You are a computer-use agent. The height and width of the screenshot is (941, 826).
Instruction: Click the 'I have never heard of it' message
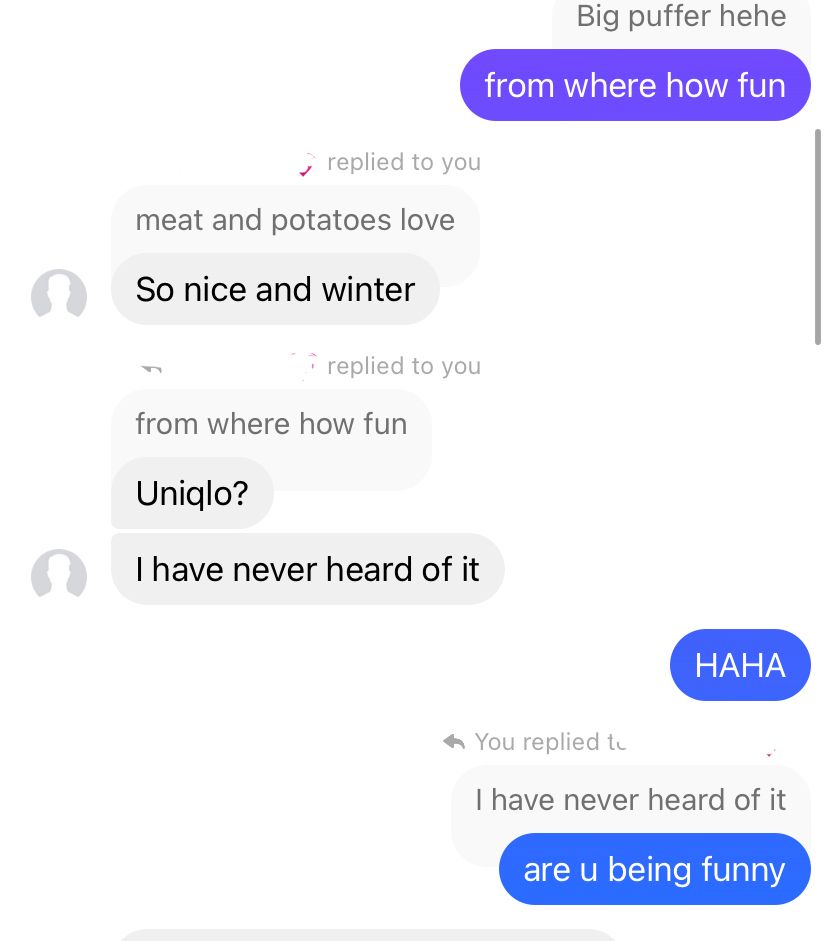coord(307,568)
